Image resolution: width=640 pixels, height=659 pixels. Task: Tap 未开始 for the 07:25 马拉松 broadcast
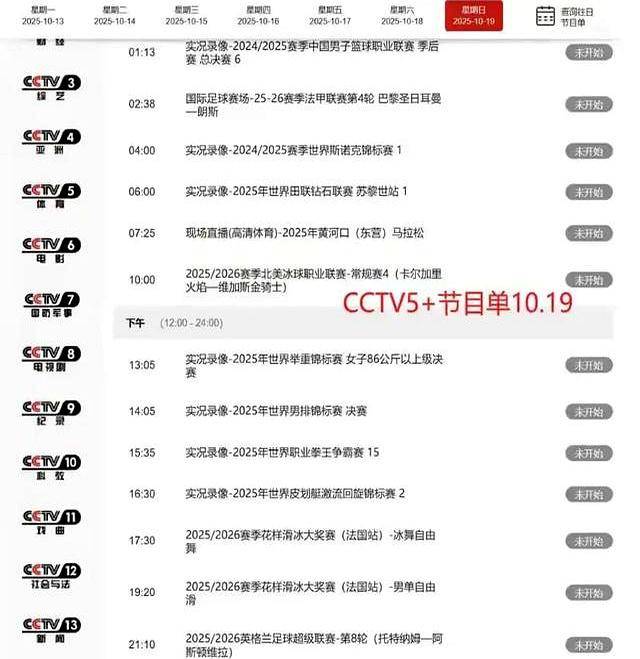pos(588,233)
